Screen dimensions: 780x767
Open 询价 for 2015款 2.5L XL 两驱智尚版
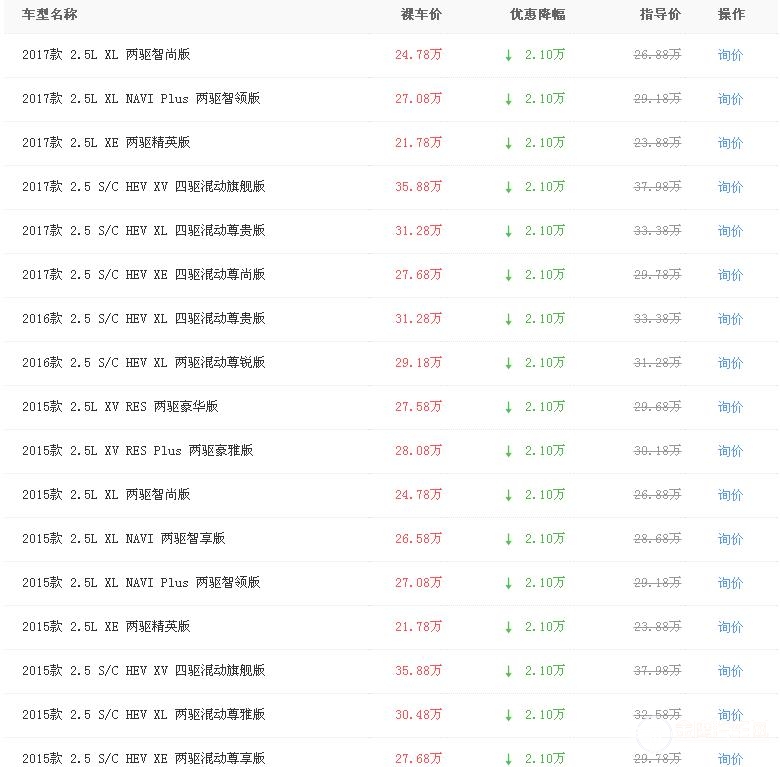point(730,495)
